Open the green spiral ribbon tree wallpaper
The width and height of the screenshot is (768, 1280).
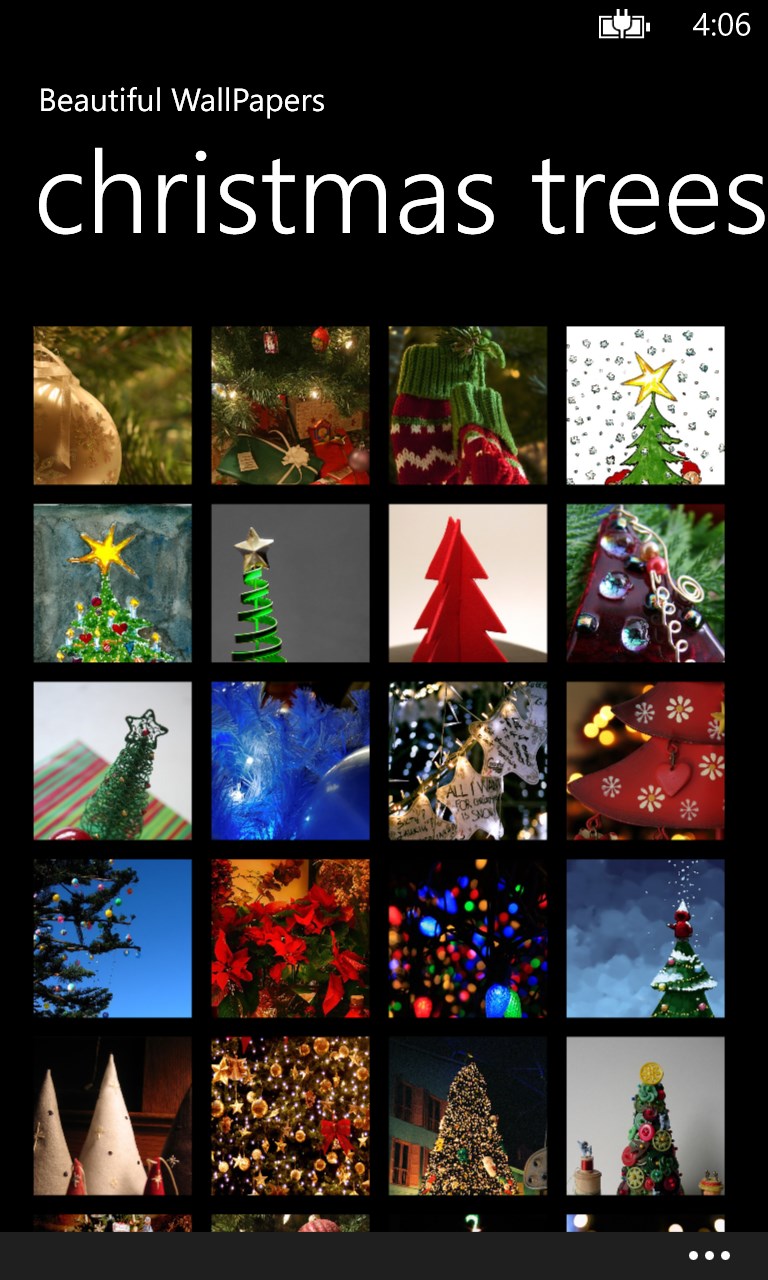pyautogui.click(x=290, y=583)
